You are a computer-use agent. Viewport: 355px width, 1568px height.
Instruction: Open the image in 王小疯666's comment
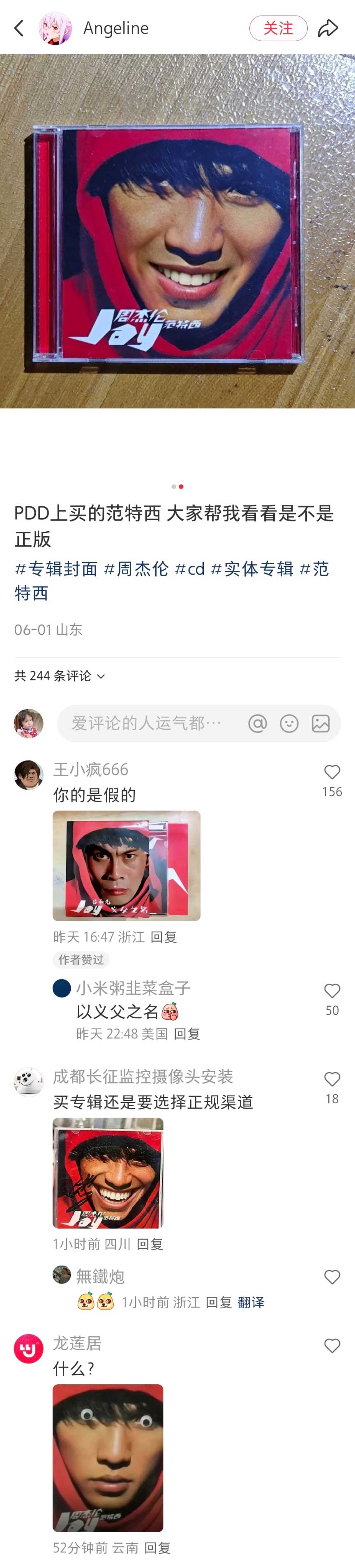click(x=126, y=865)
